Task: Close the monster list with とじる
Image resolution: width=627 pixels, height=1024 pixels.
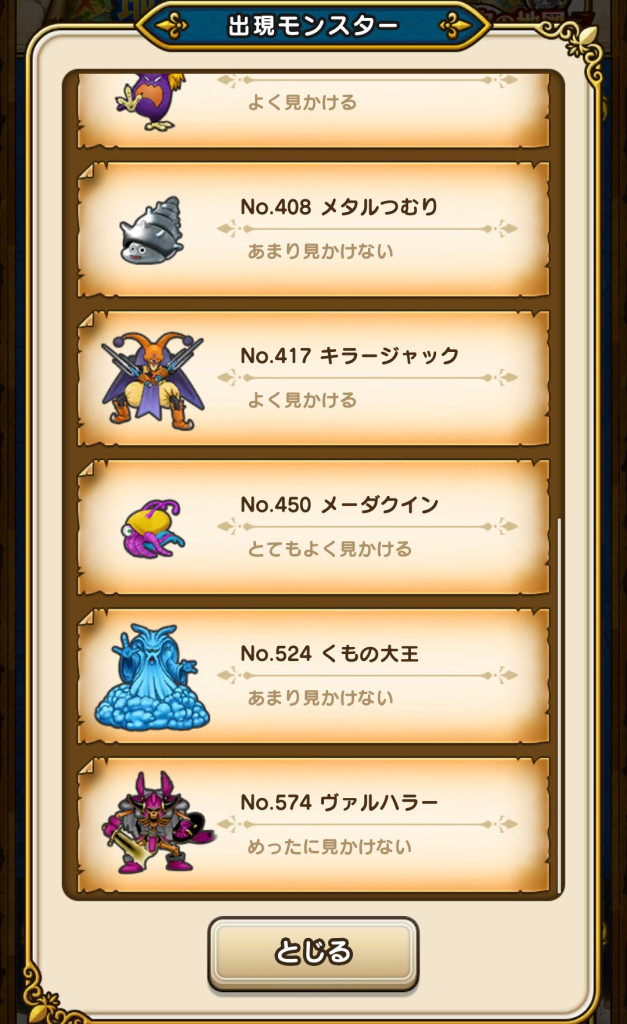Action: pyautogui.click(x=313, y=951)
